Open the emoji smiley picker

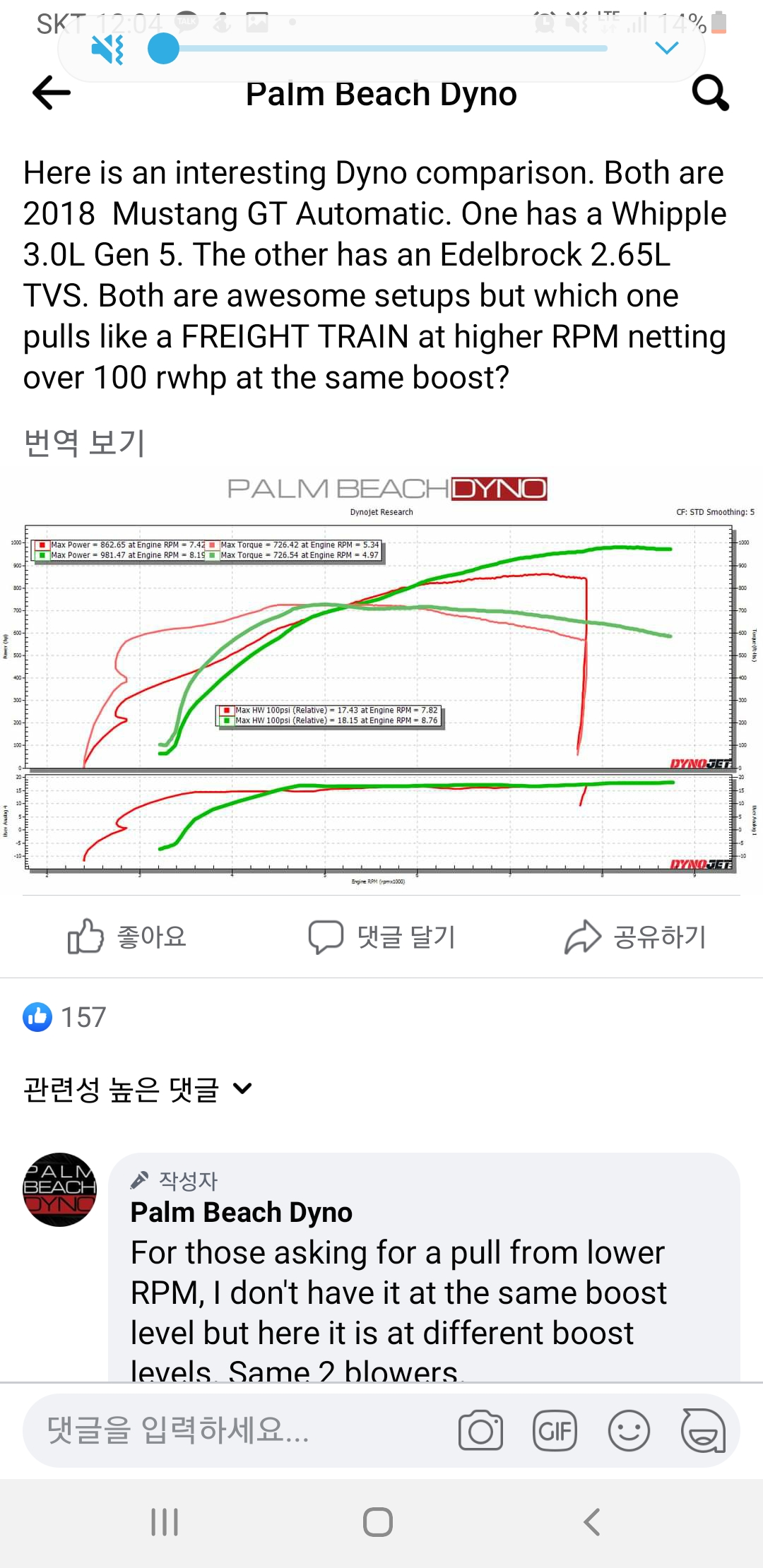(629, 1430)
